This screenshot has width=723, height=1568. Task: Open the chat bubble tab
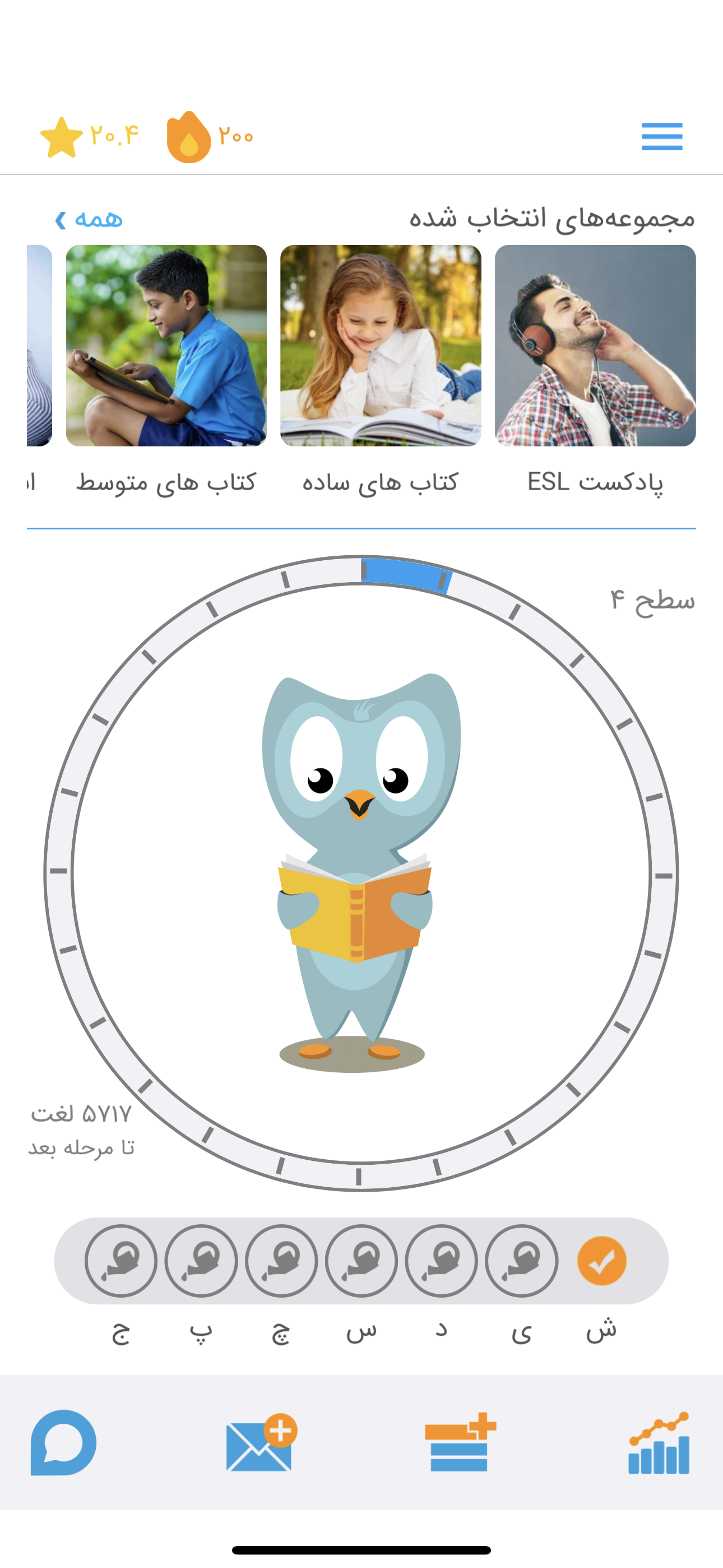63,1442
